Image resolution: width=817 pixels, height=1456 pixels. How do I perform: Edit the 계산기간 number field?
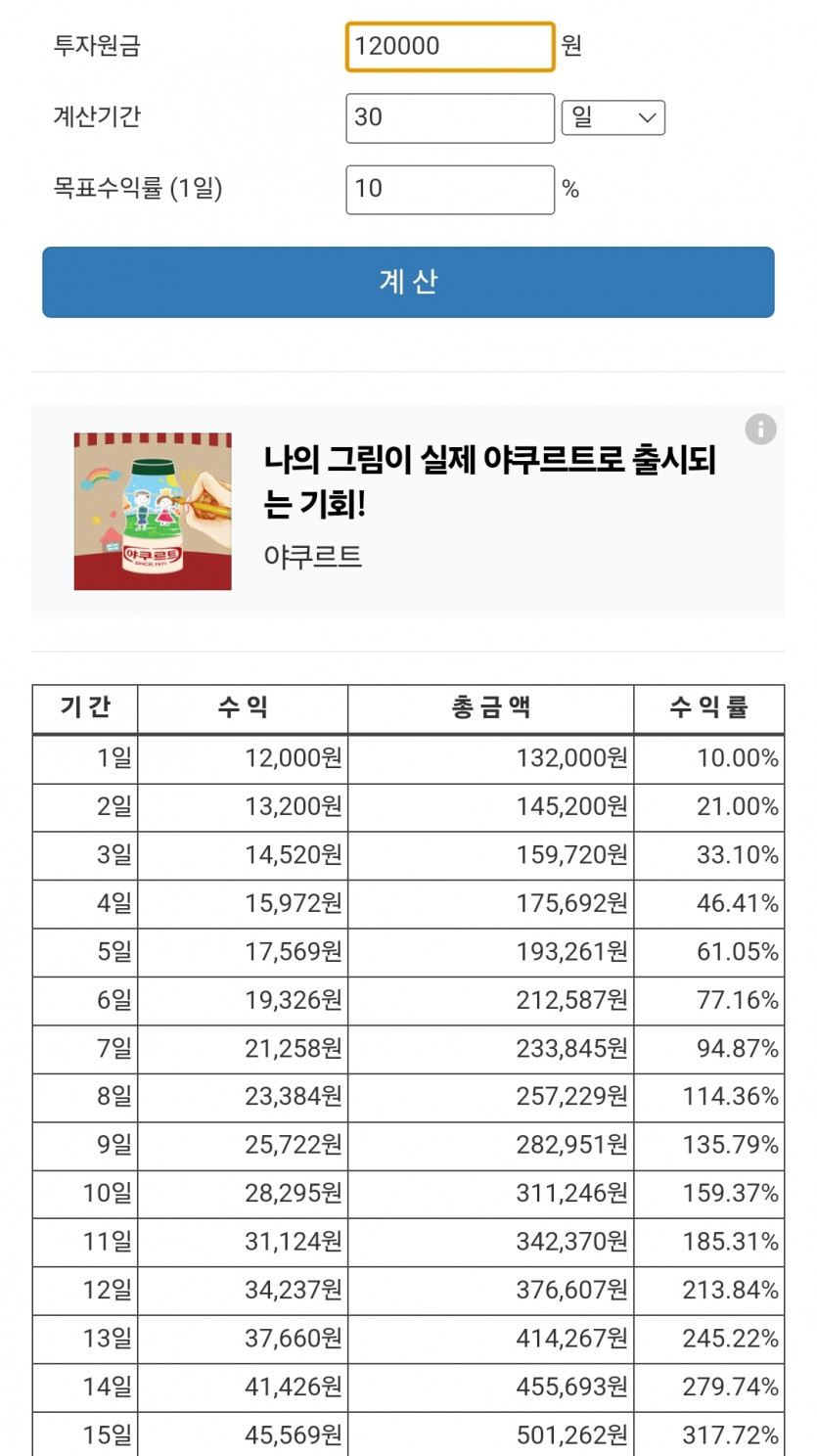(x=450, y=117)
